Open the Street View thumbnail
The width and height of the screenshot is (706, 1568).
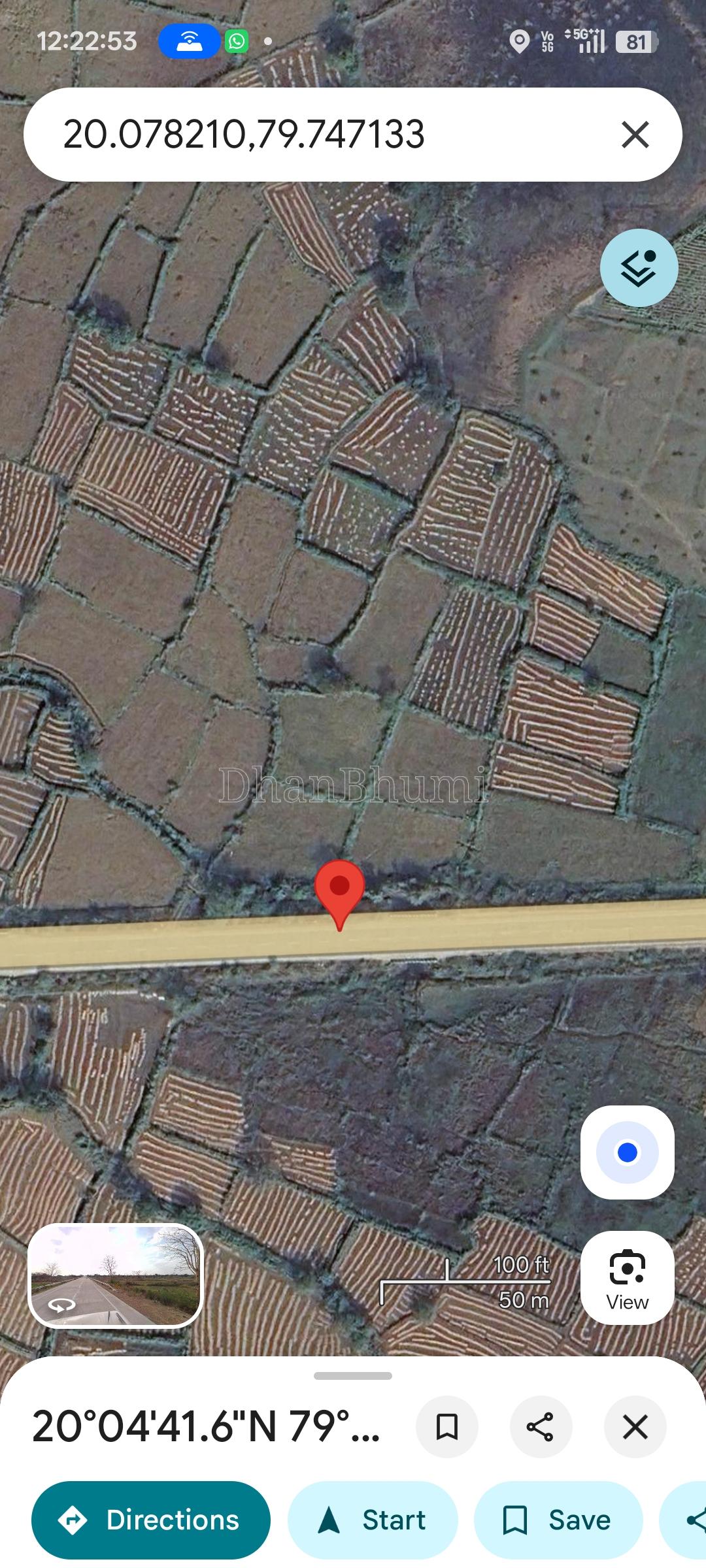(116, 1276)
